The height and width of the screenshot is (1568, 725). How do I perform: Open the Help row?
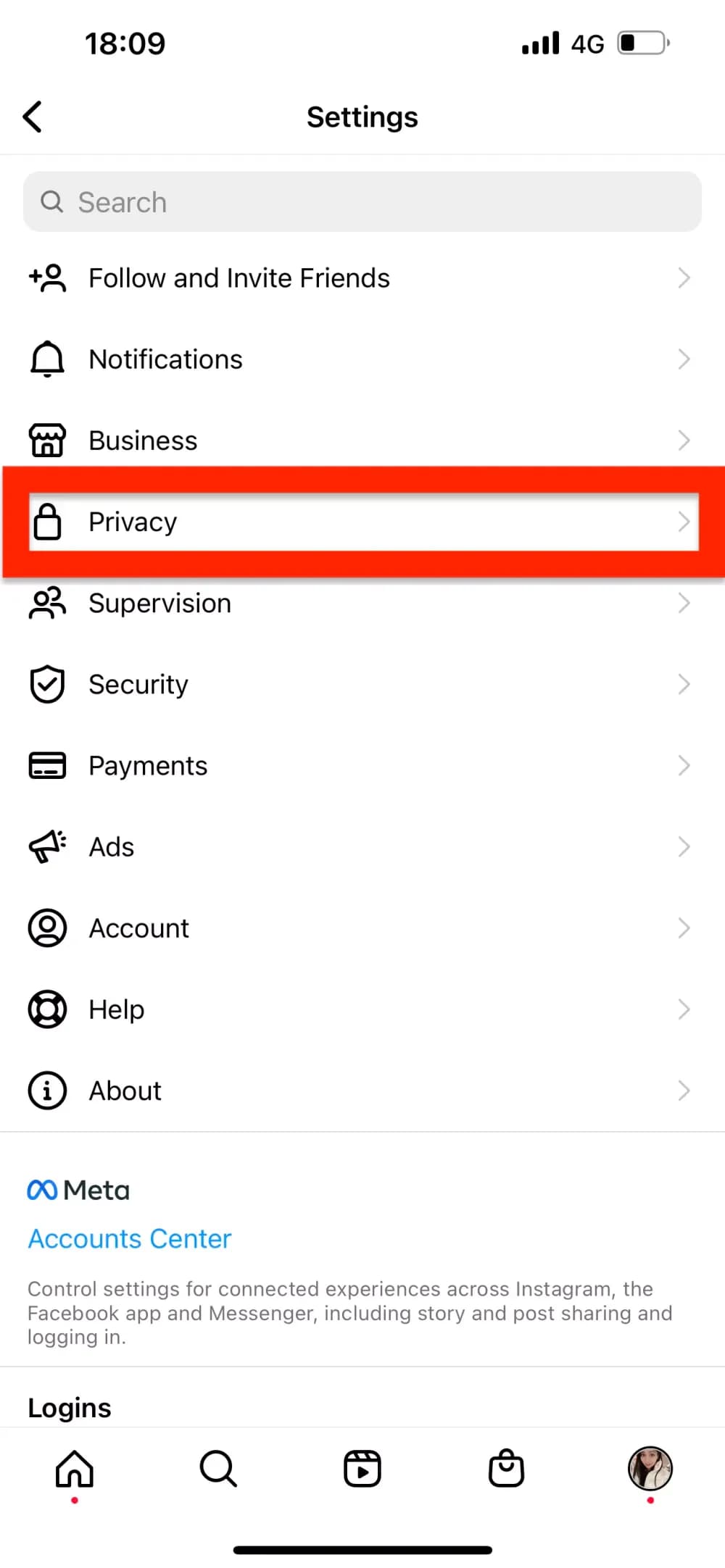pos(116,1009)
